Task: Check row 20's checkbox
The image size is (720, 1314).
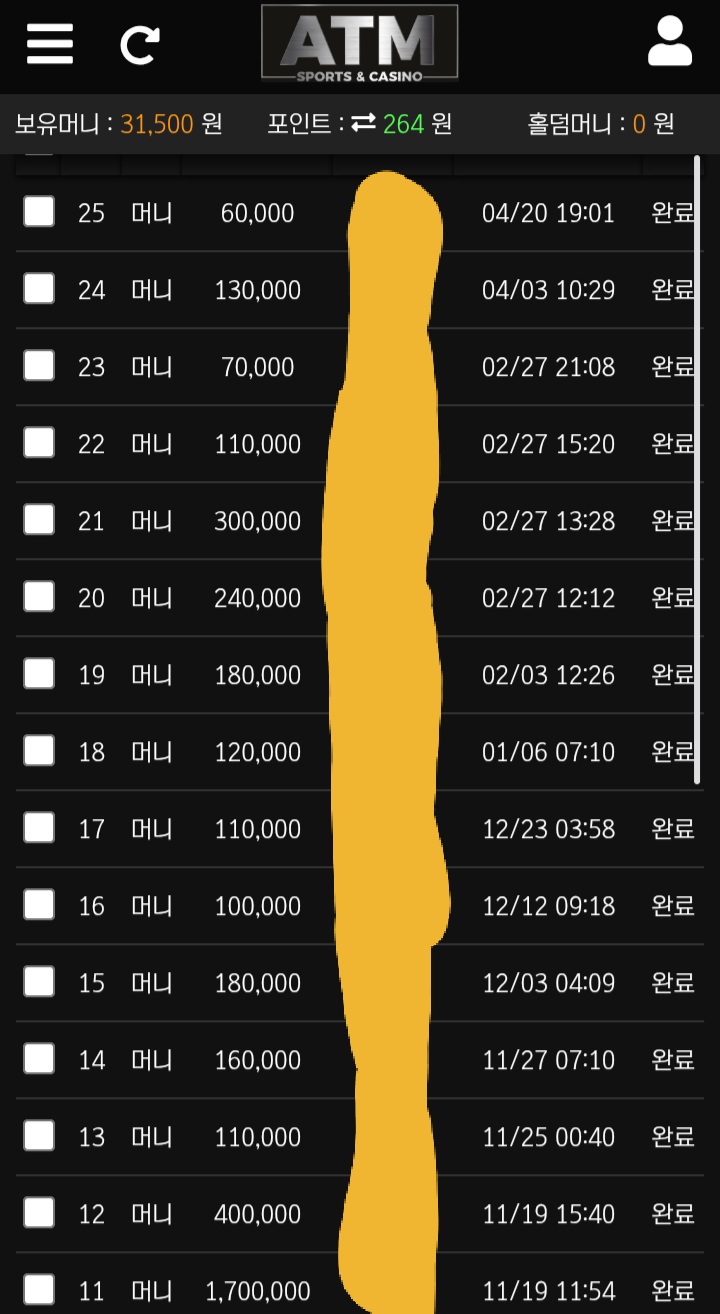Action: (39, 596)
